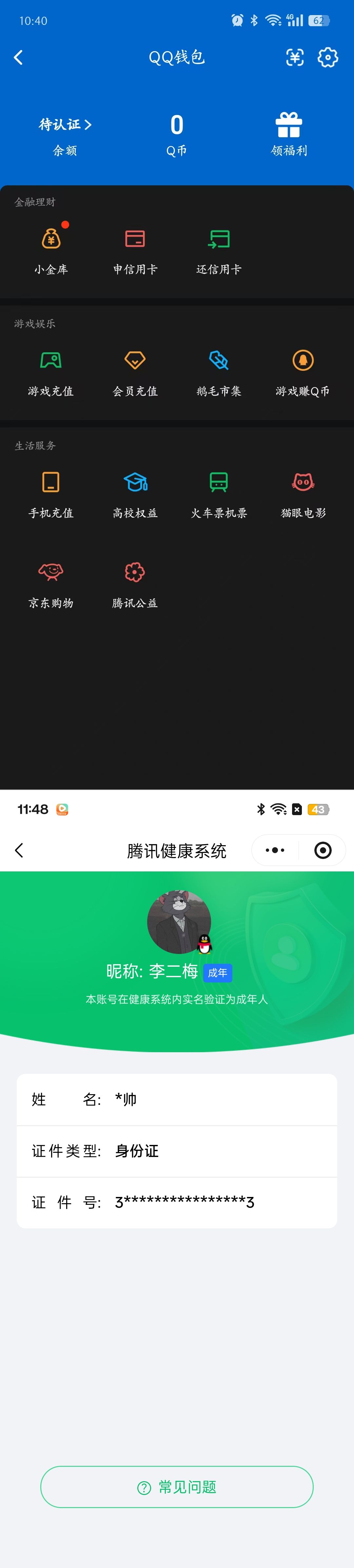Open 高校权益
The width and height of the screenshot is (354, 1568).
(135, 494)
